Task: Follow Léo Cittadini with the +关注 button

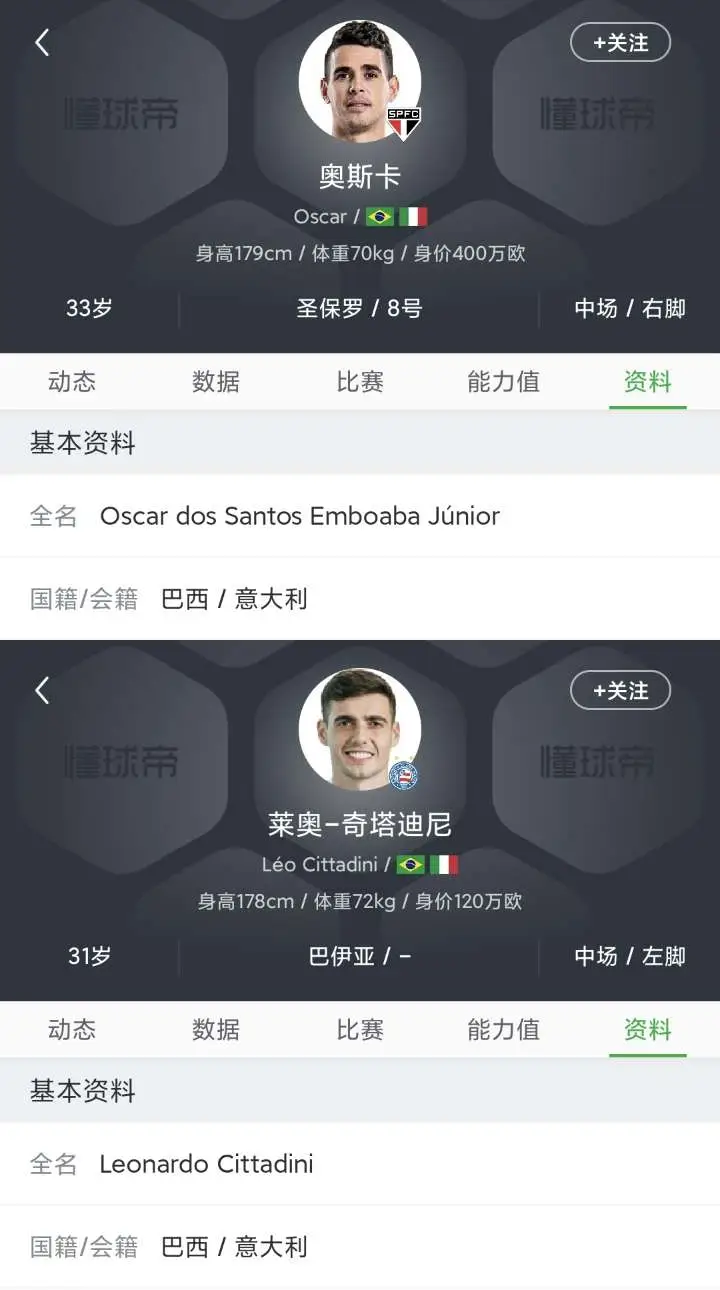Action: [x=620, y=691]
